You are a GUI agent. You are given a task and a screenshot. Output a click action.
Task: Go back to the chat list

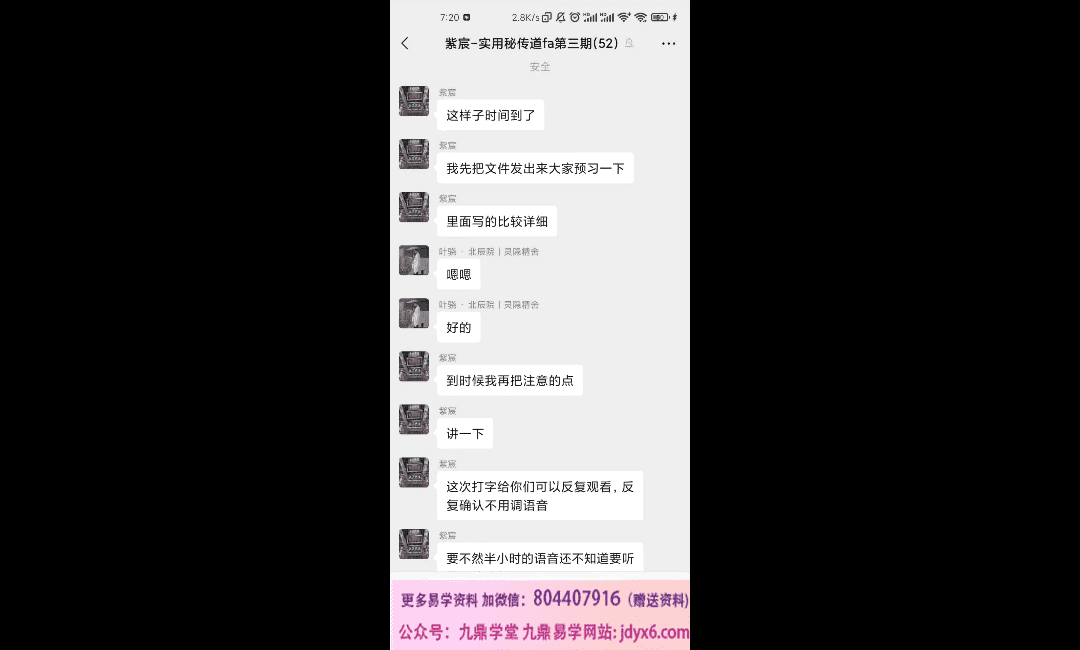[405, 43]
